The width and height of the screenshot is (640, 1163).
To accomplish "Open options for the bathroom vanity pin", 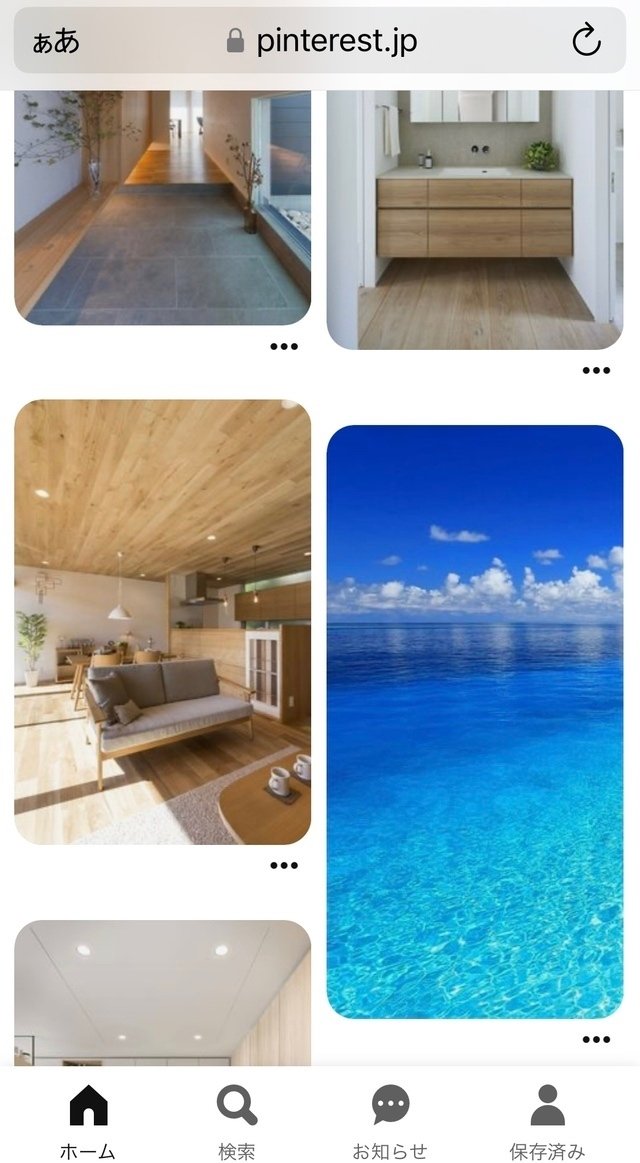I will tap(596, 370).
